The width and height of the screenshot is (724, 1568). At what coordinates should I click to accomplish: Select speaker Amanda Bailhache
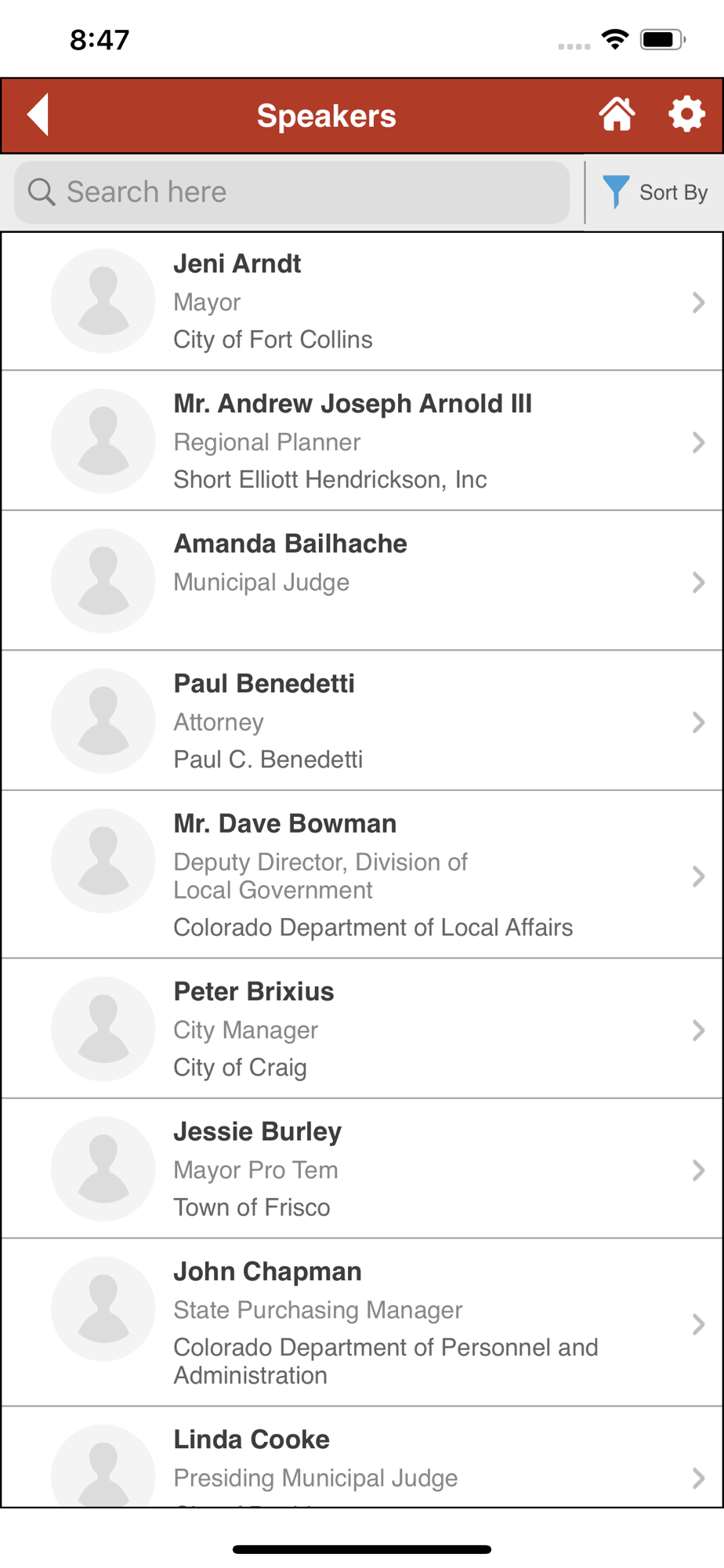click(x=362, y=581)
